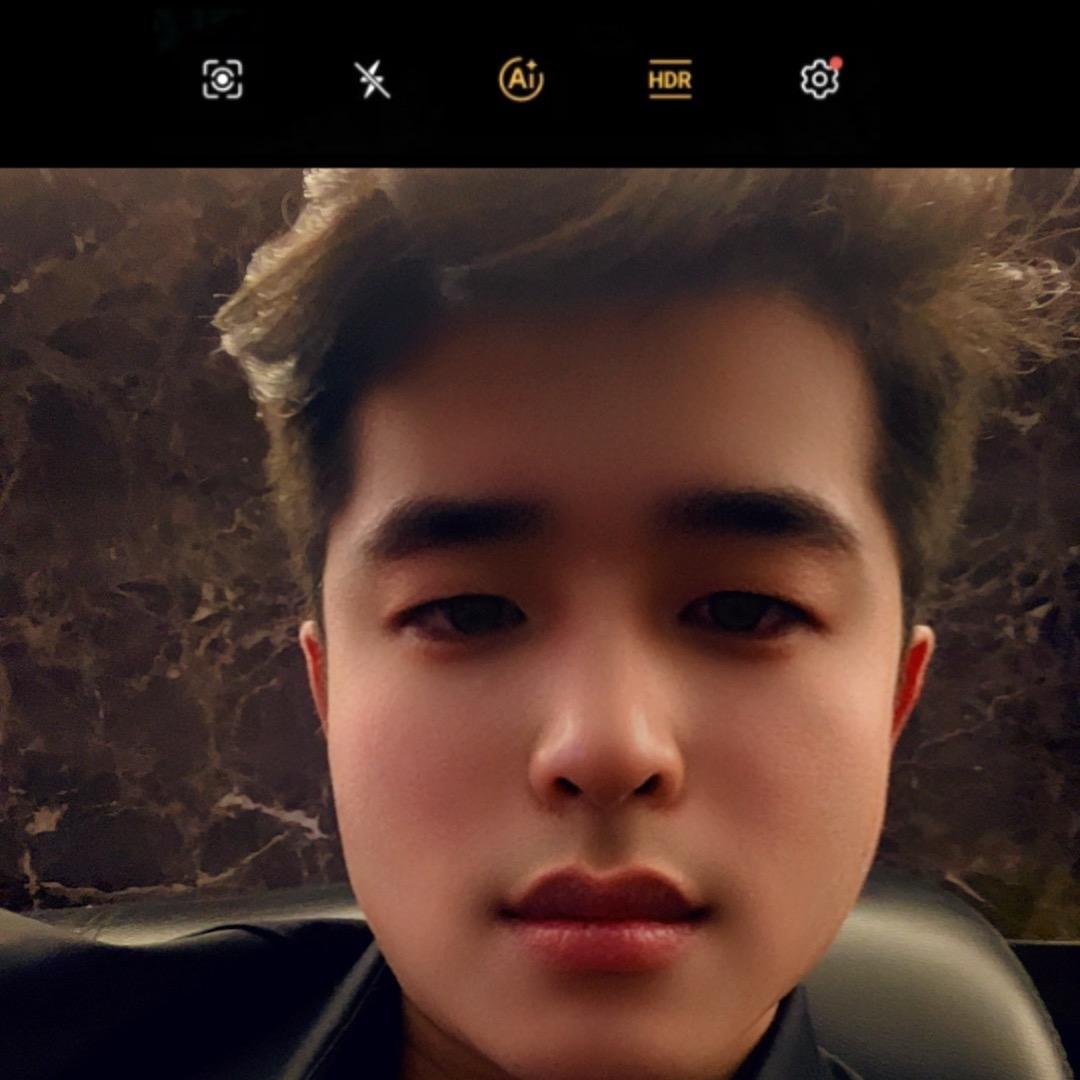The width and height of the screenshot is (1080, 1080).
Task: Turn off AI scene enhancement
Action: 521,79
